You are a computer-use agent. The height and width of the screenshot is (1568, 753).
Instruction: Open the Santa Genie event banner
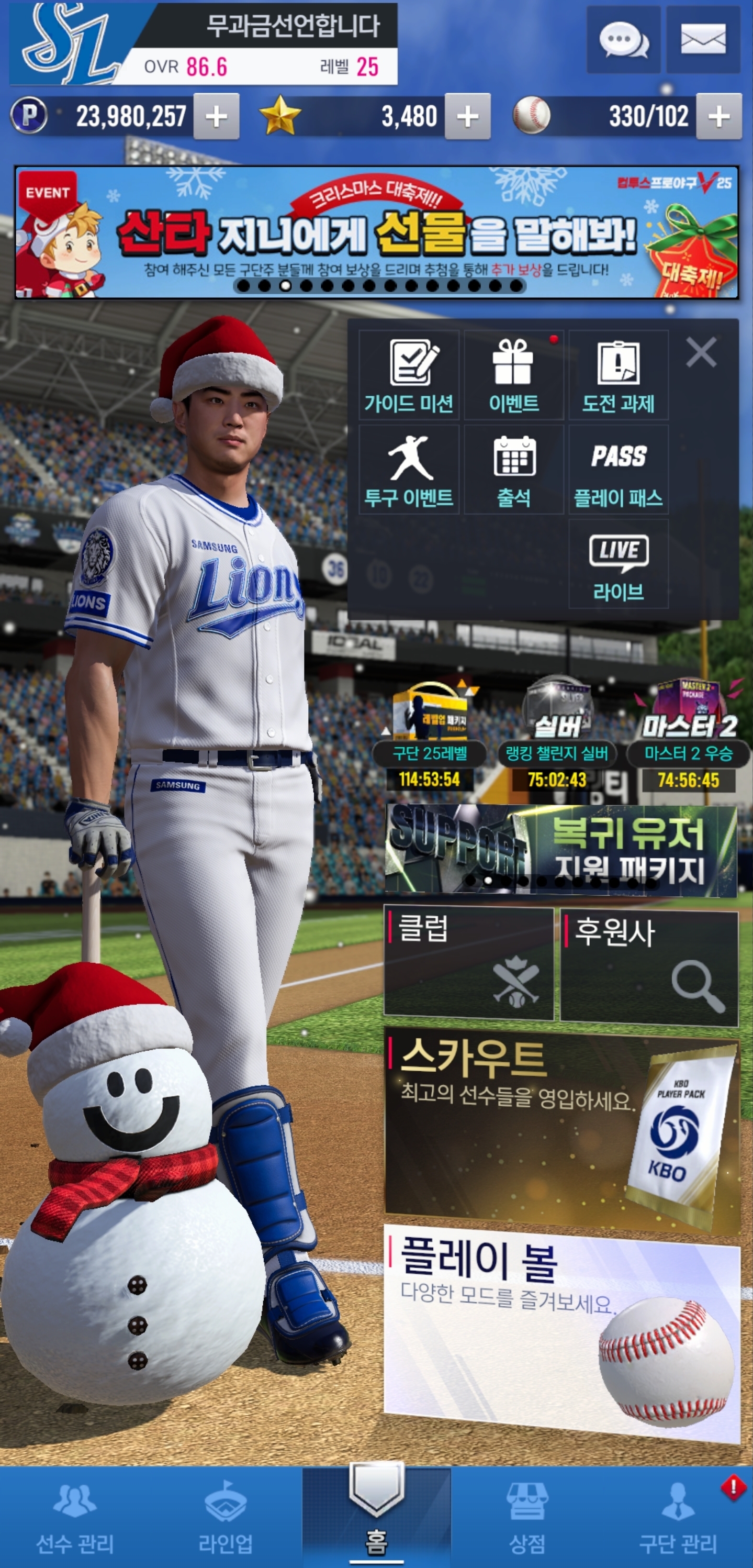[x=377, y=232]
